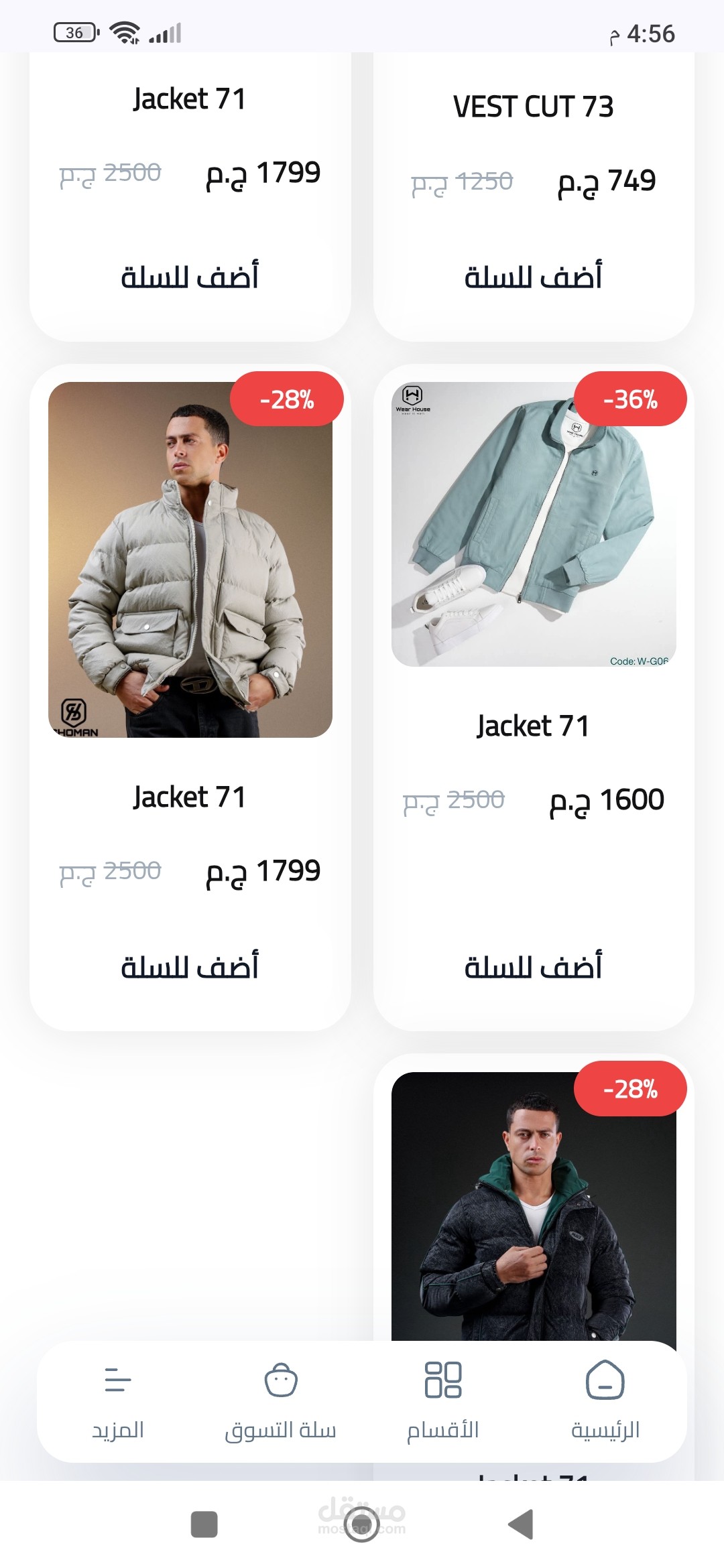Viewport: 724px width, 1568px height.
Task: Go back using the system back button
Action: [521, 1524]
